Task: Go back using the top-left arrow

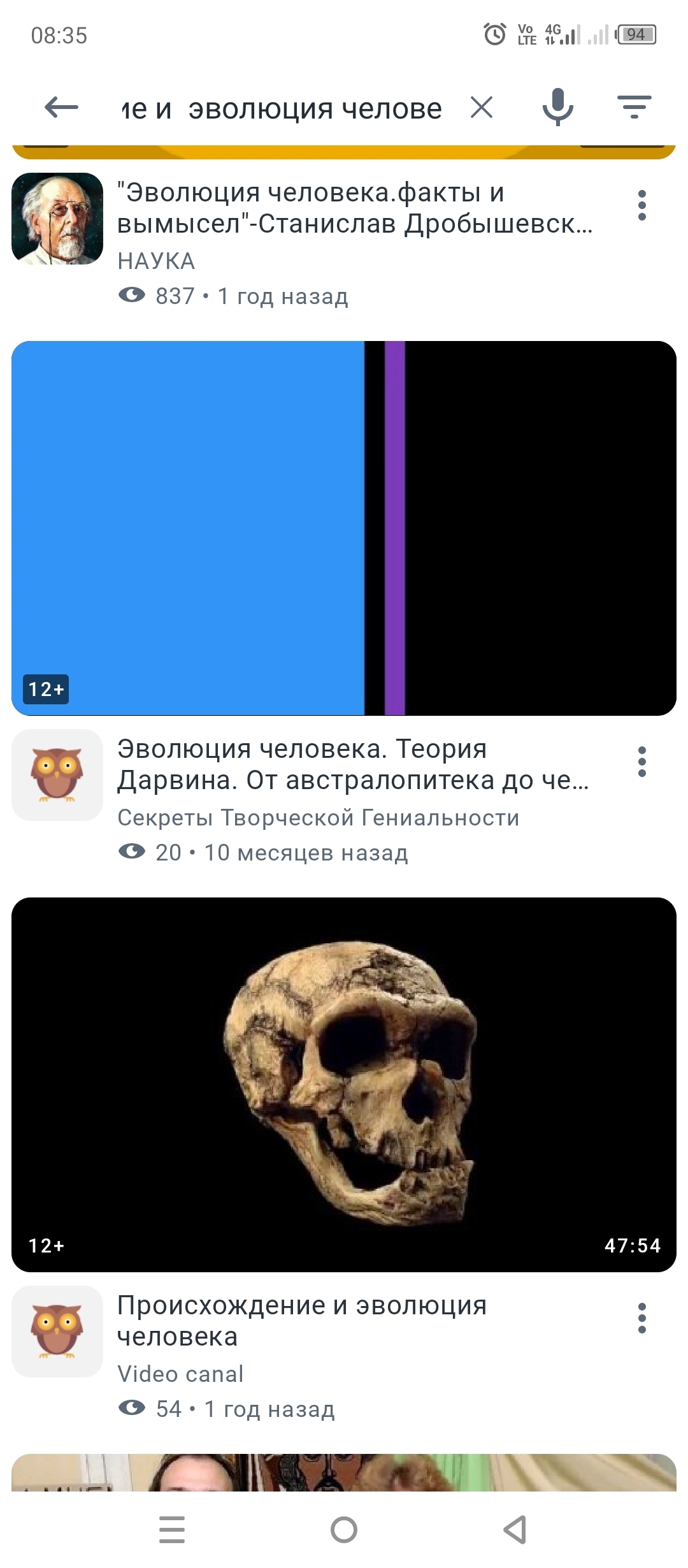Action: point(61,107)
